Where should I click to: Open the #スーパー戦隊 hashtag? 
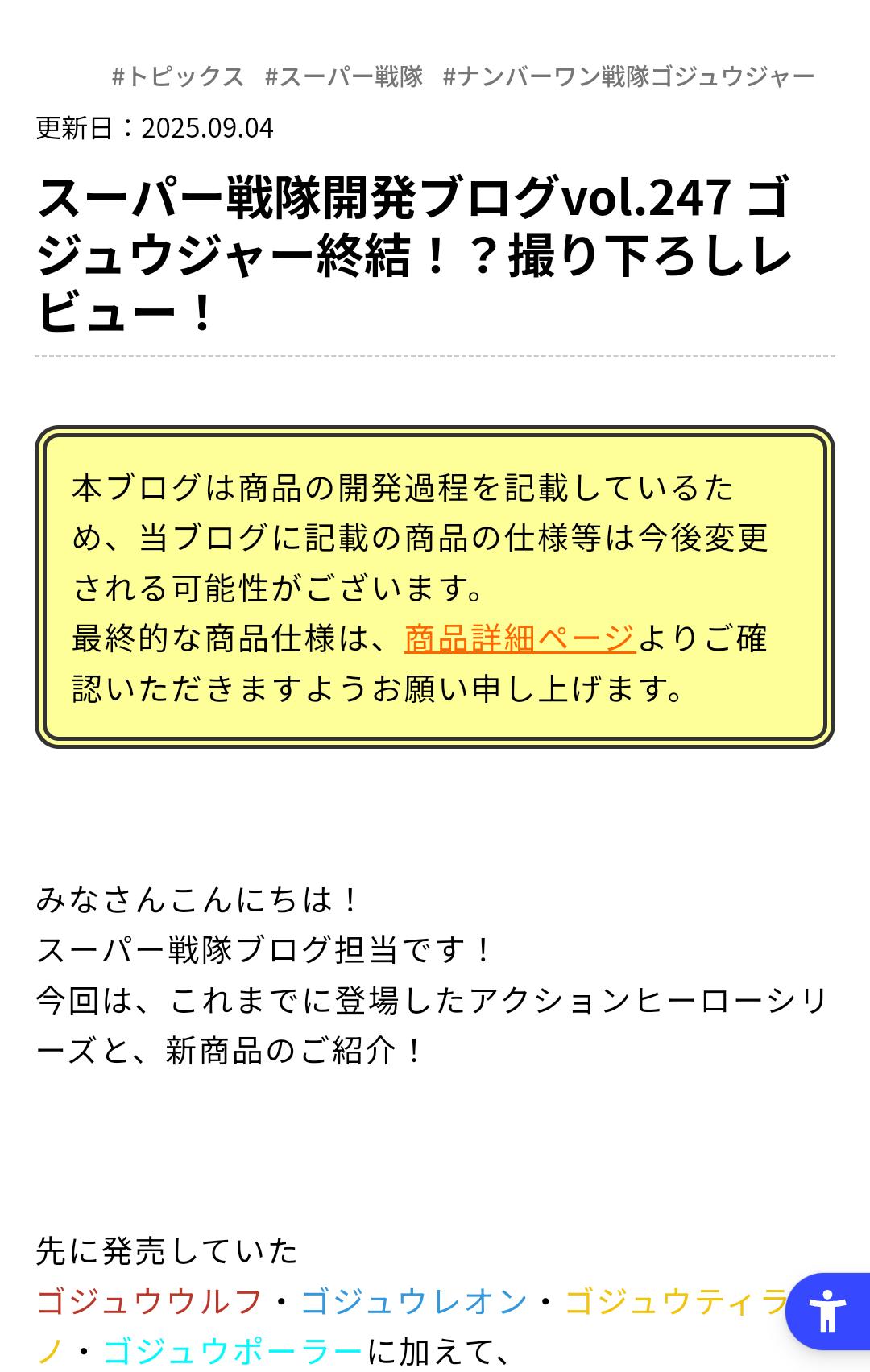click(344, 76)
